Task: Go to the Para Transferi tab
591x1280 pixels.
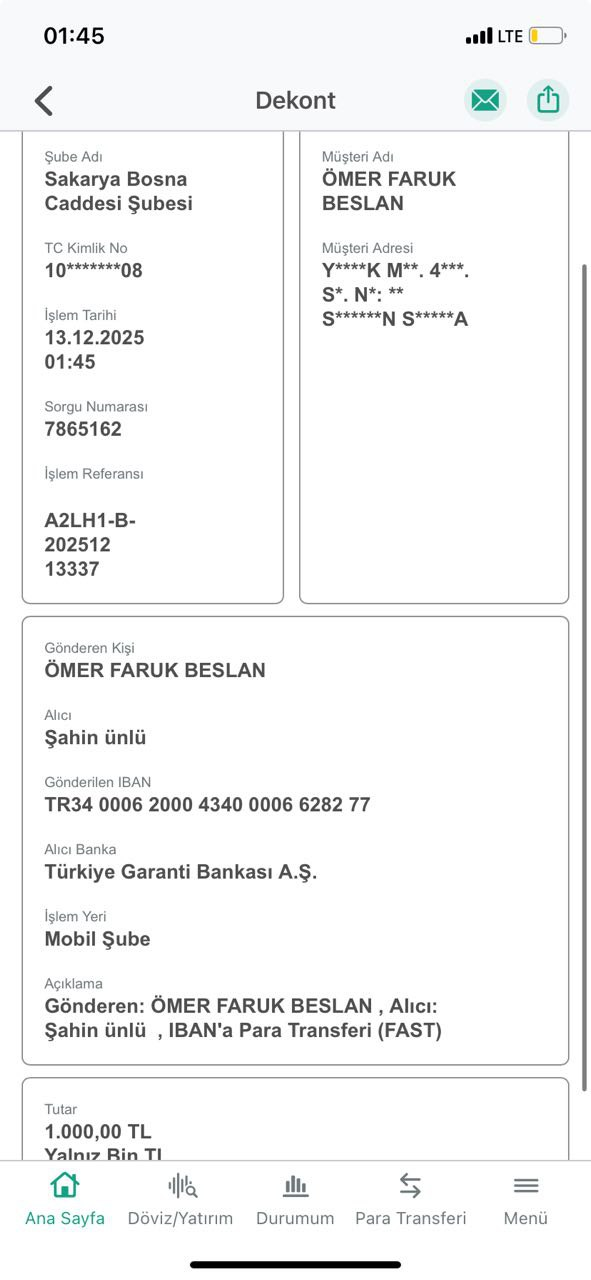Action: pos(411,1199)
